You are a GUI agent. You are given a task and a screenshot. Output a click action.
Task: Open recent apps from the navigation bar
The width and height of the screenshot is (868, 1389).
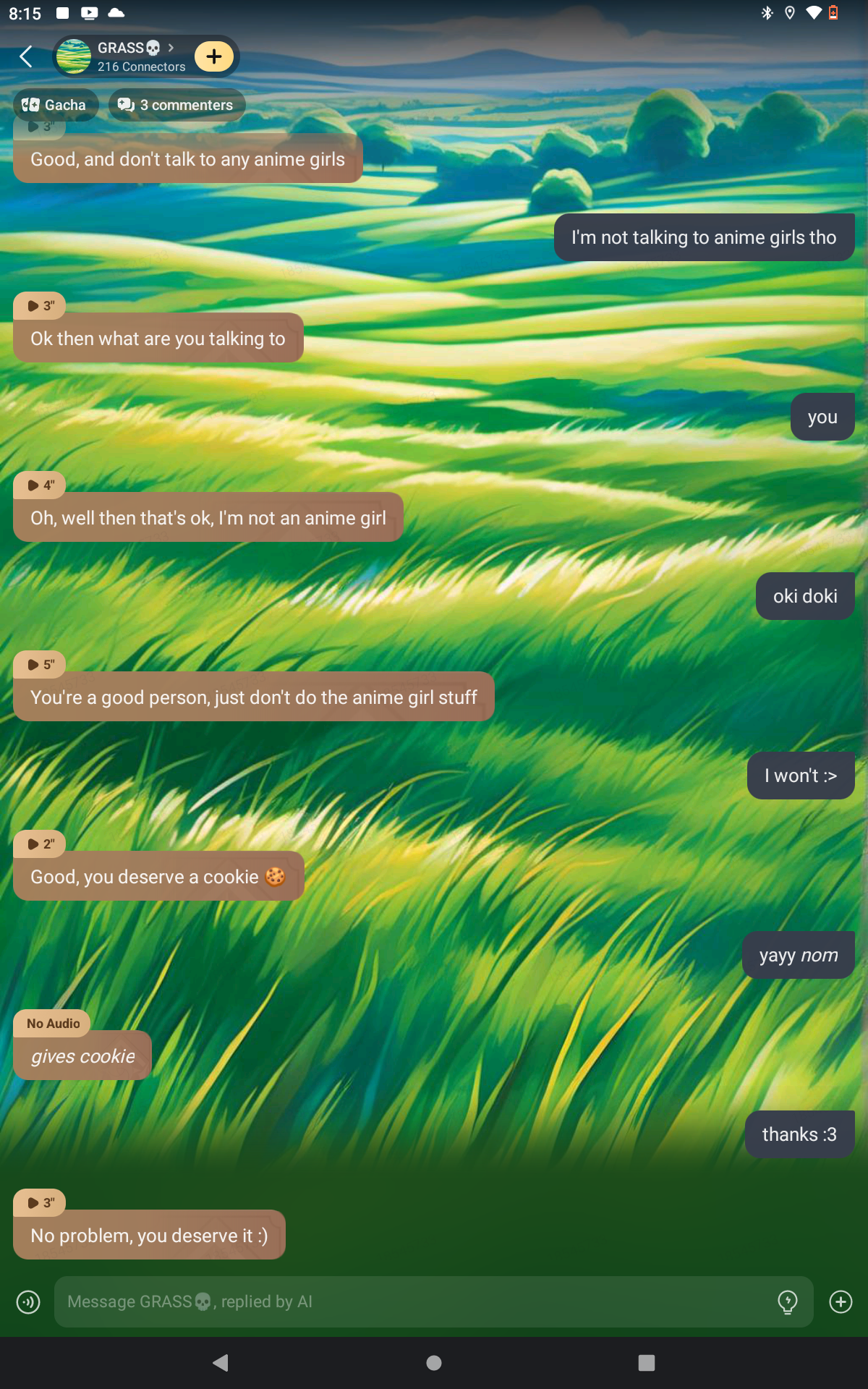[x=646, y=1363]
